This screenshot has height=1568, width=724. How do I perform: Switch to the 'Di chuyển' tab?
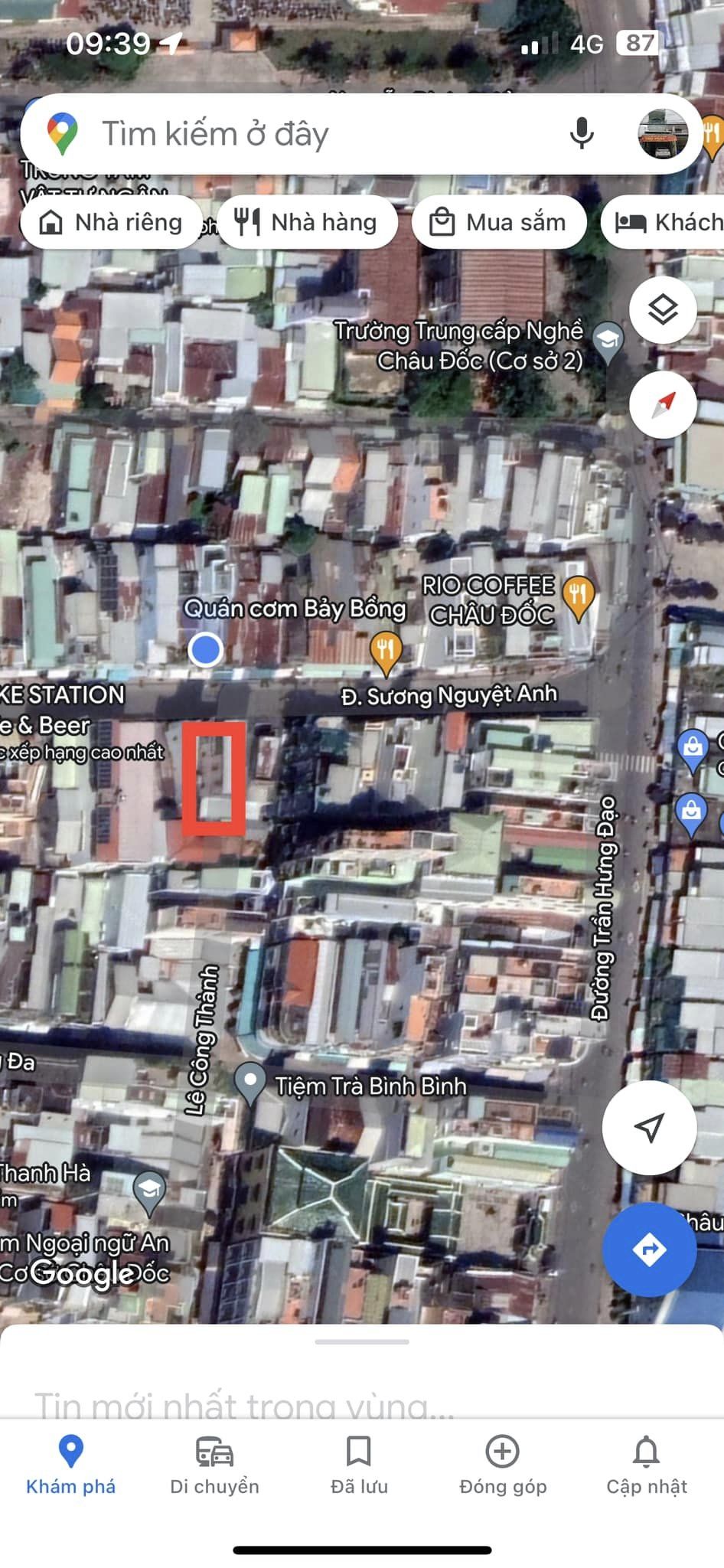(x=214, y=1465)
